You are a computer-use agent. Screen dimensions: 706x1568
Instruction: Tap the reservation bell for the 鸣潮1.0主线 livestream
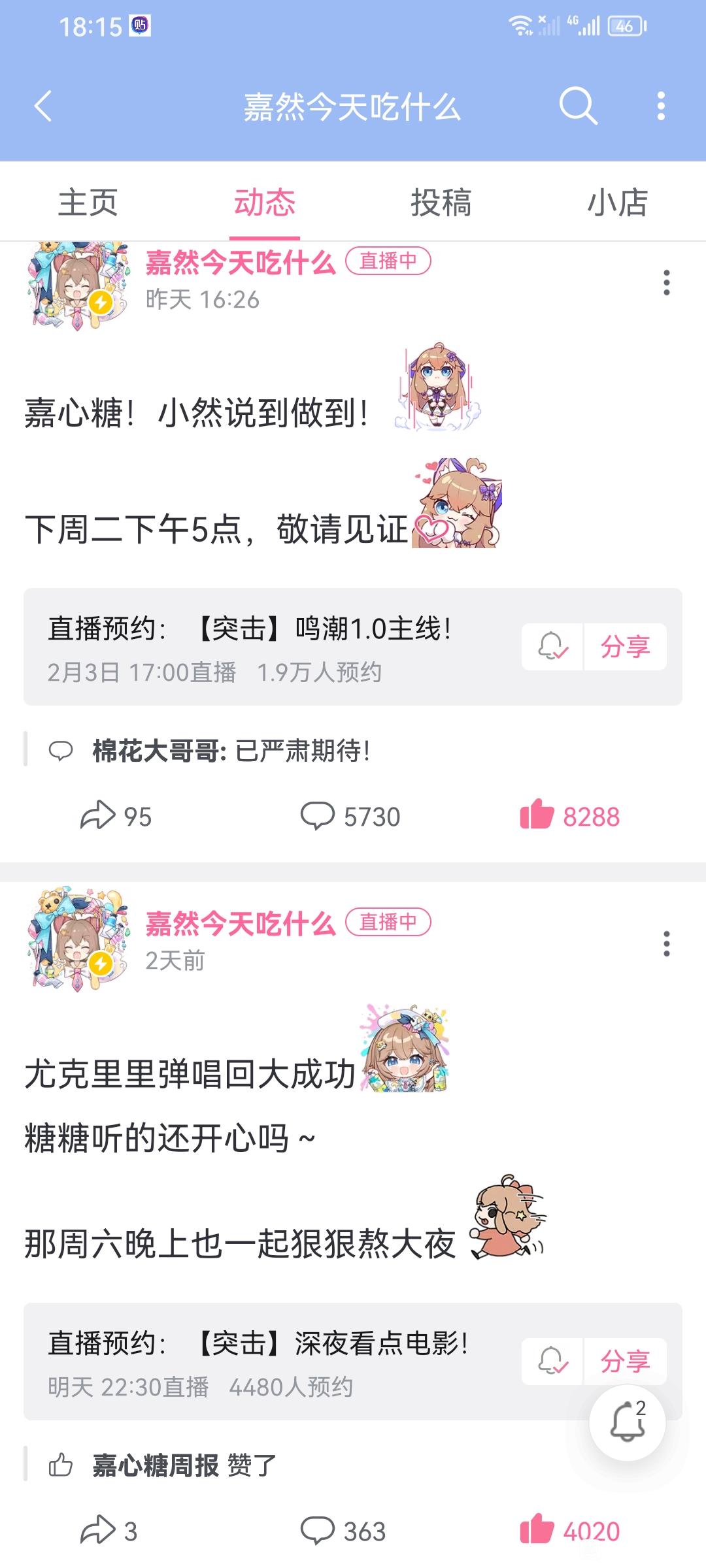click(x=552, y=647)
